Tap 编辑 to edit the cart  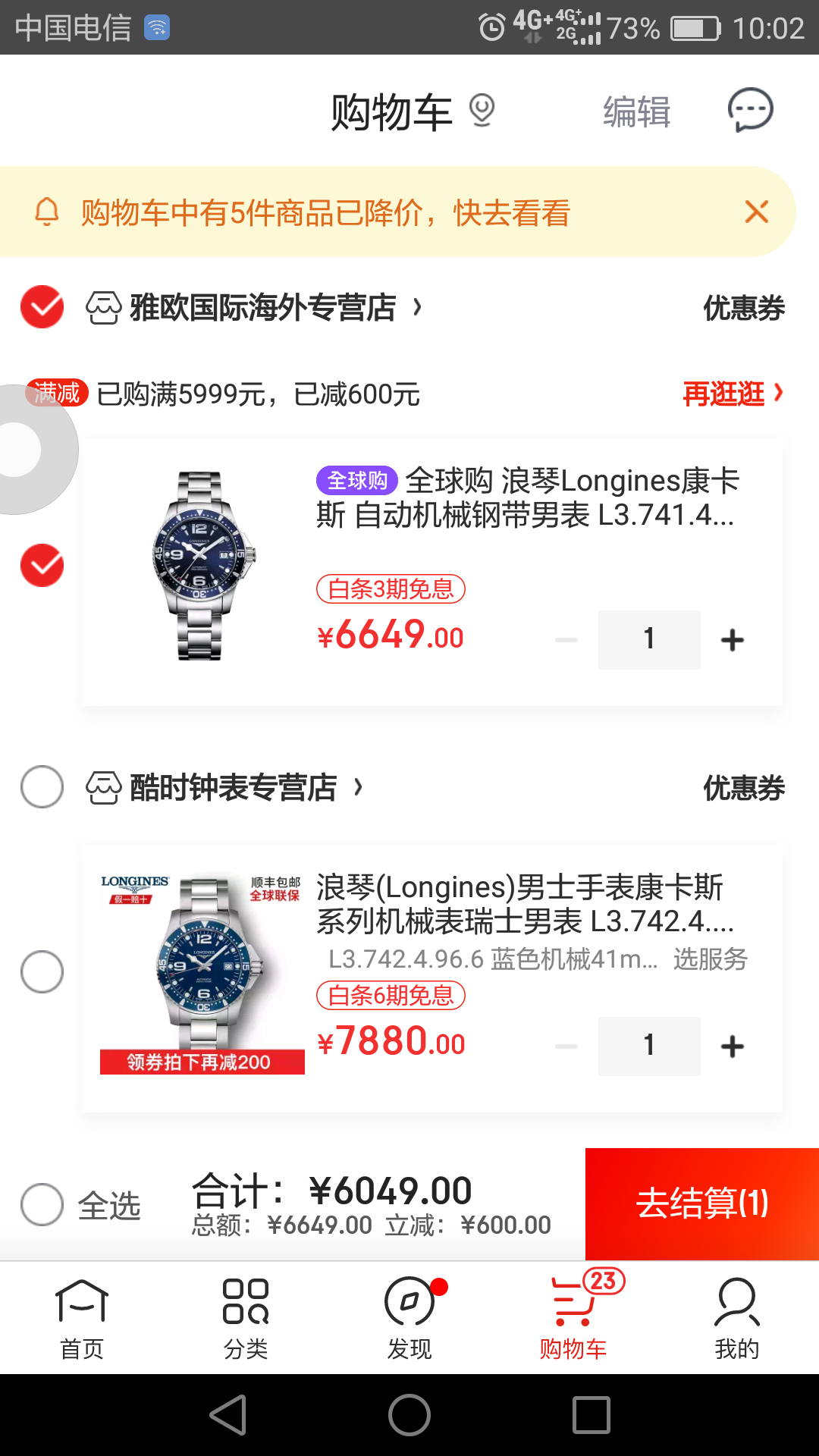click(636, 112)
